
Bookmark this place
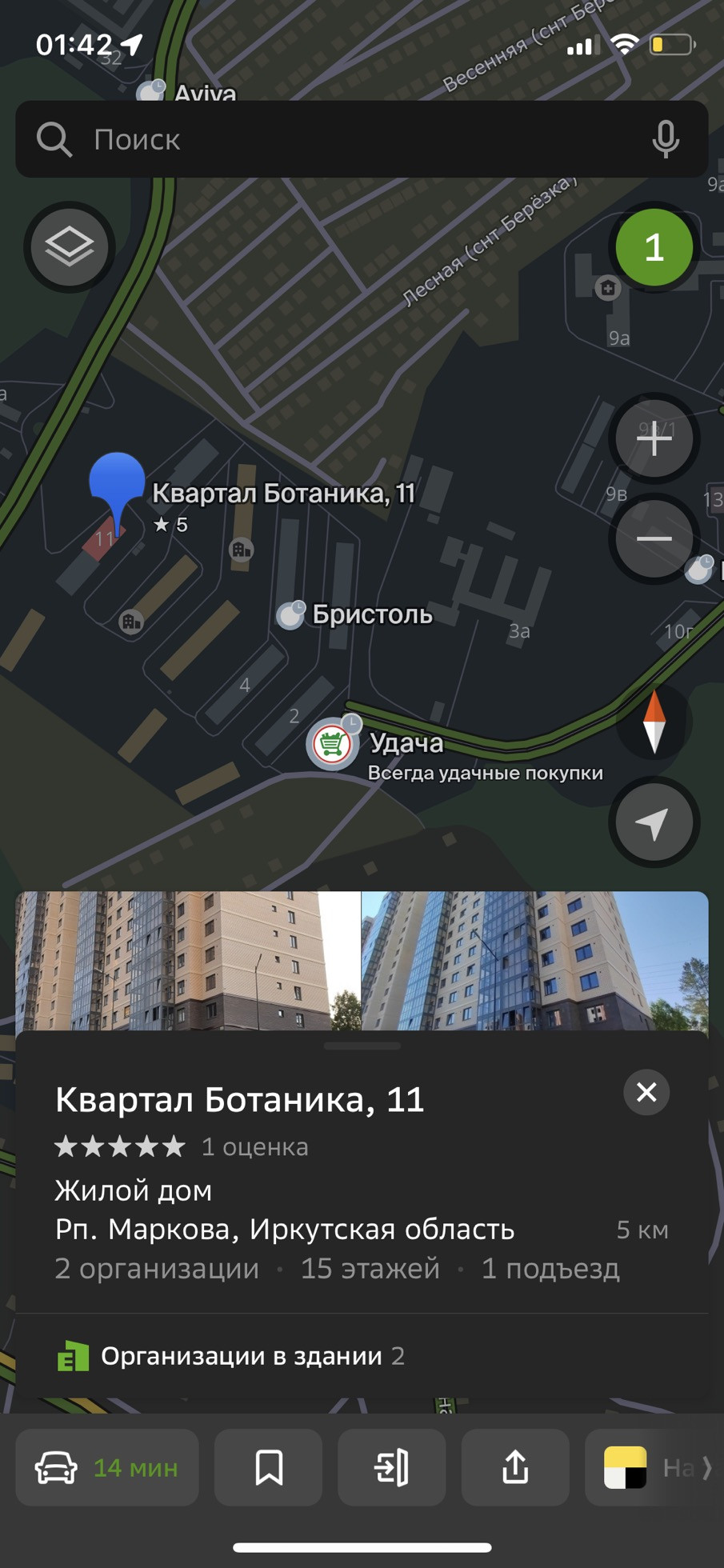(x=269, y=1468)
